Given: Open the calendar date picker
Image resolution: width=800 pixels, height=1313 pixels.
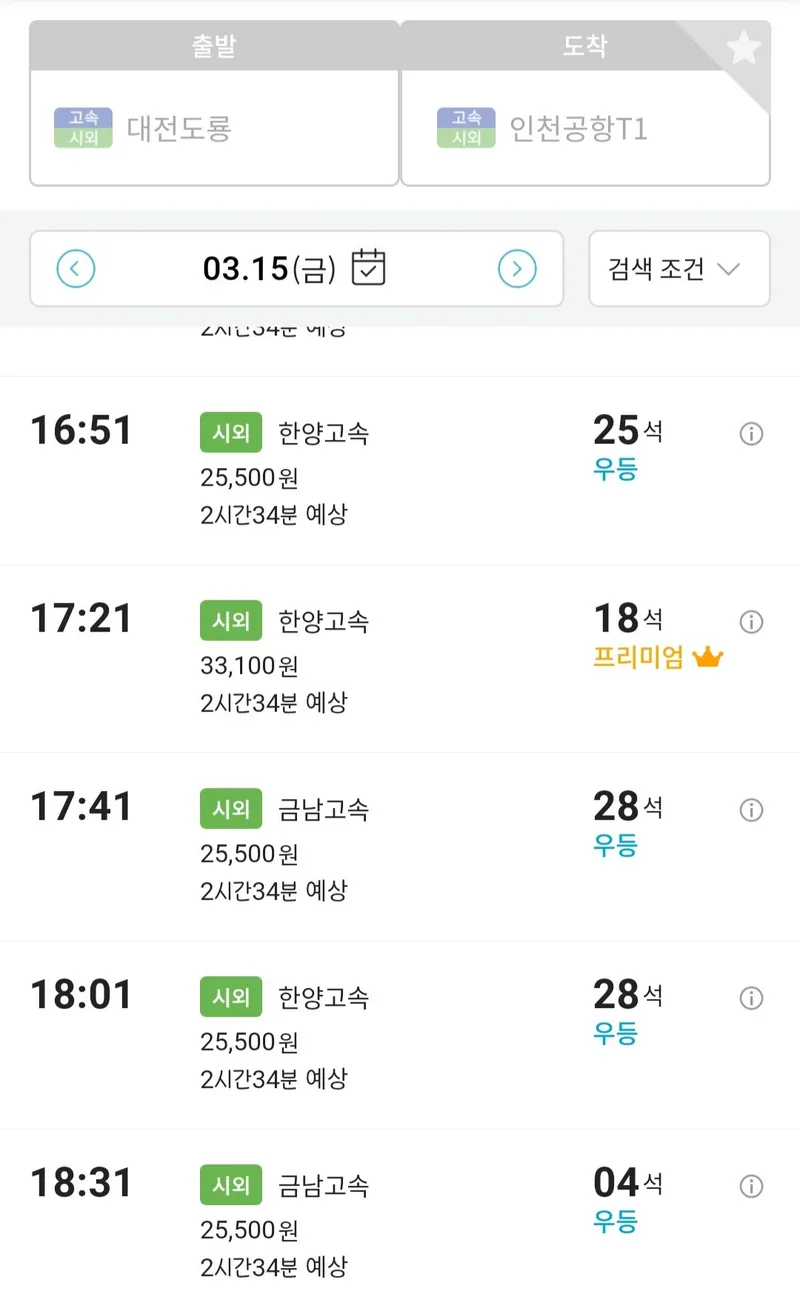Looking at the screenshot, I should pyautogui.click(x=369, y=267).
